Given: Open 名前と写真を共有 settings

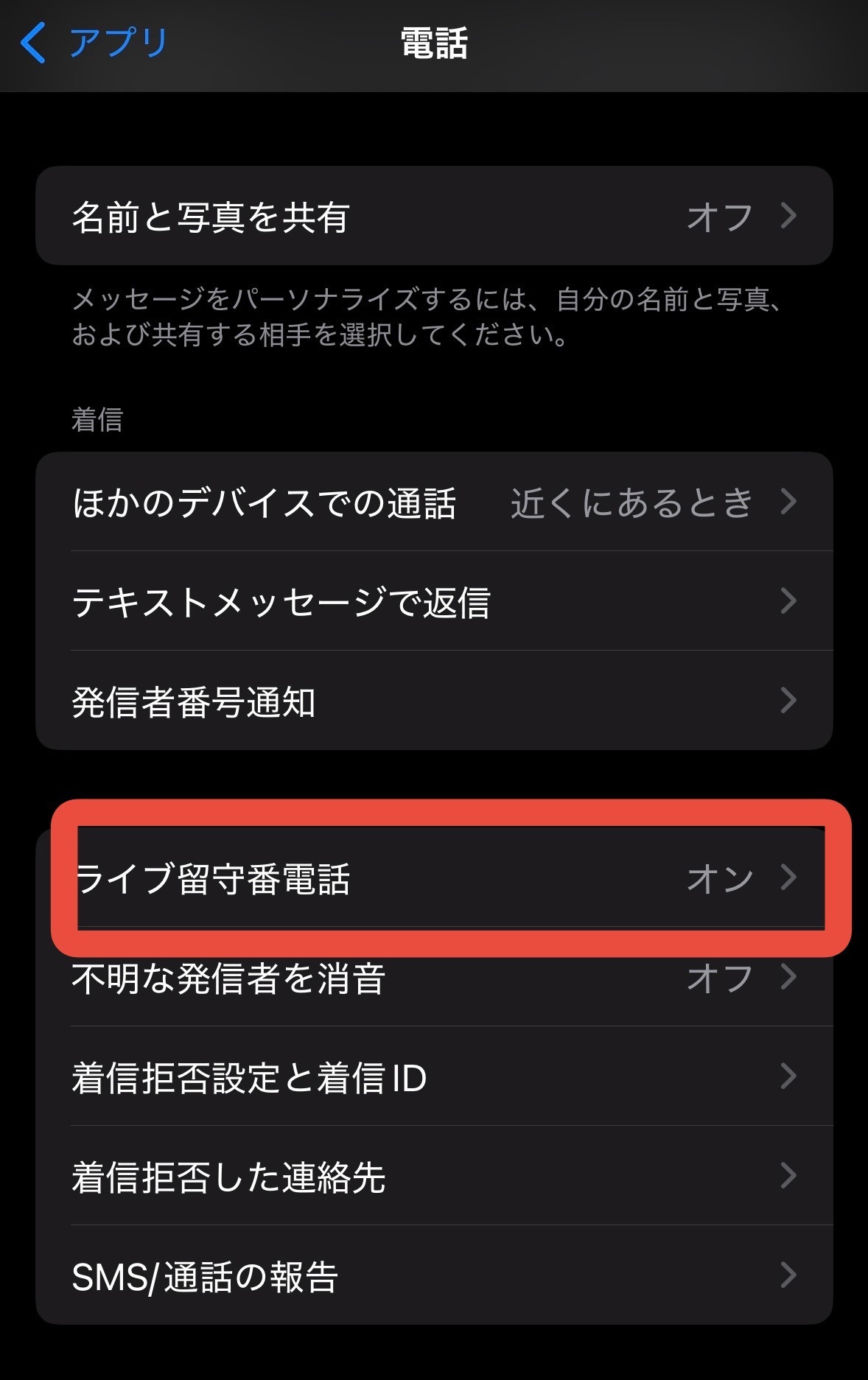Looking at the screenshot, I should (x=435, y=215).
